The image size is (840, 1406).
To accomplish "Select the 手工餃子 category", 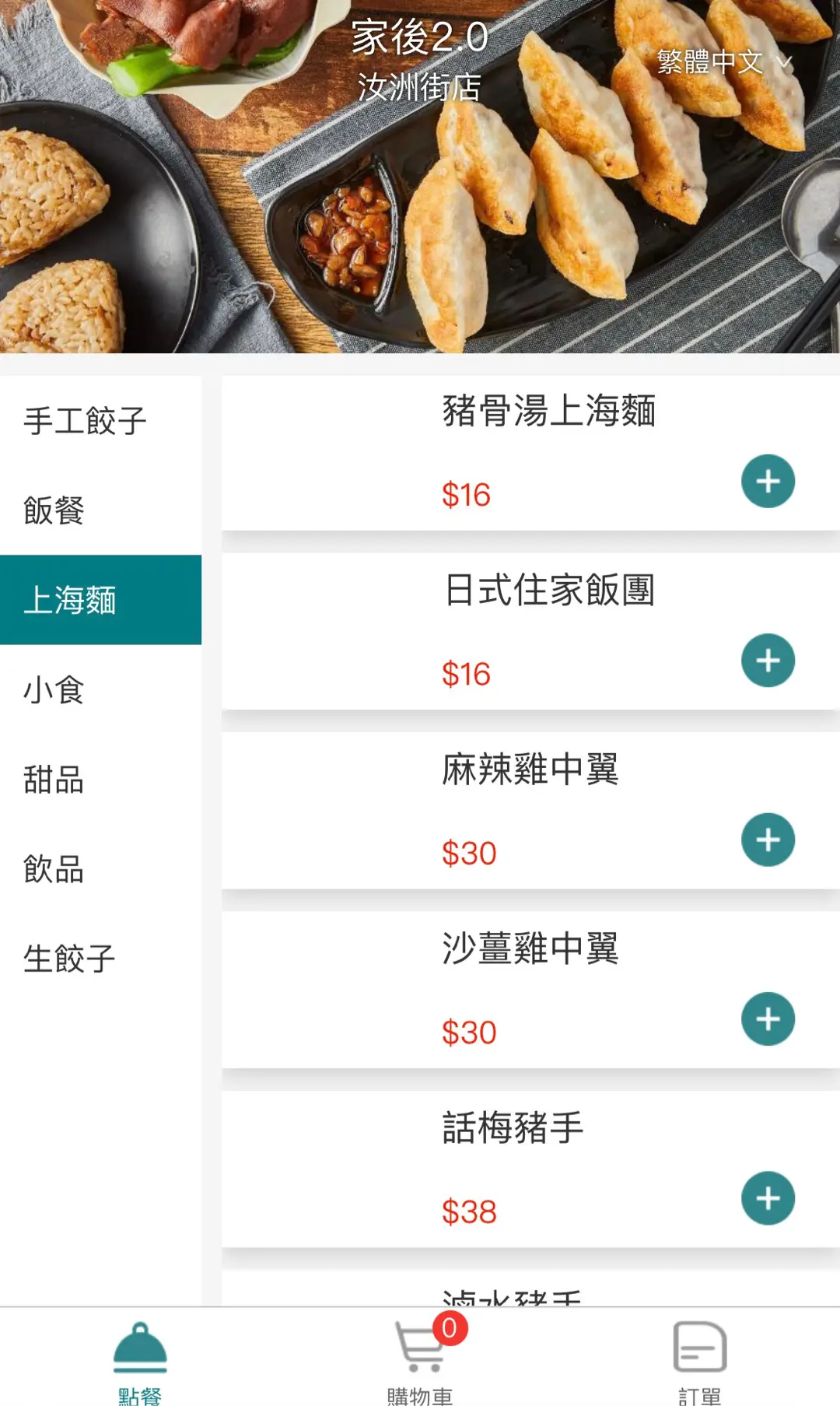I will [x=86, y=421].
